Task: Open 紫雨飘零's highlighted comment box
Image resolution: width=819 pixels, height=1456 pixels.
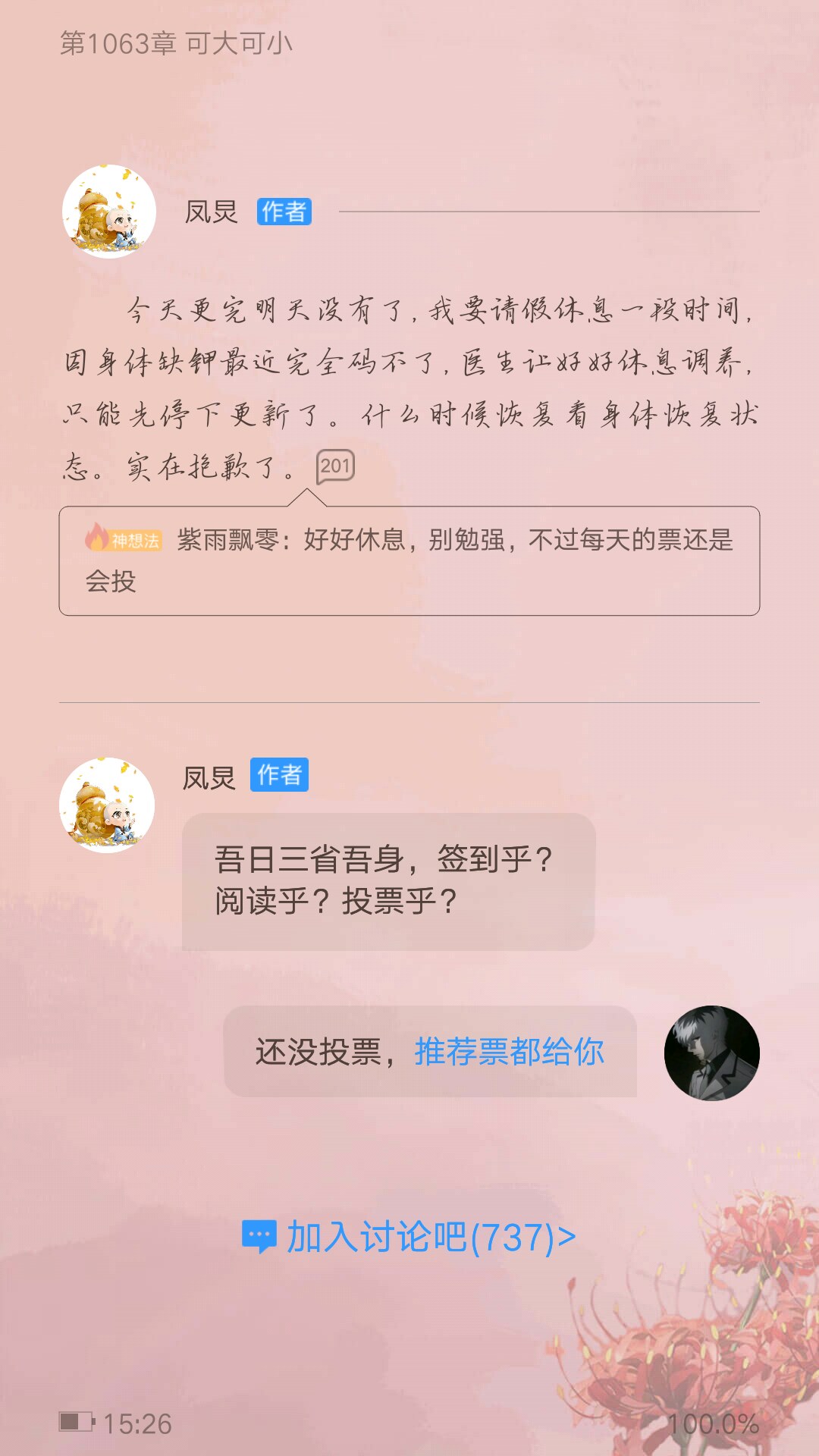Action: (409, 560)
